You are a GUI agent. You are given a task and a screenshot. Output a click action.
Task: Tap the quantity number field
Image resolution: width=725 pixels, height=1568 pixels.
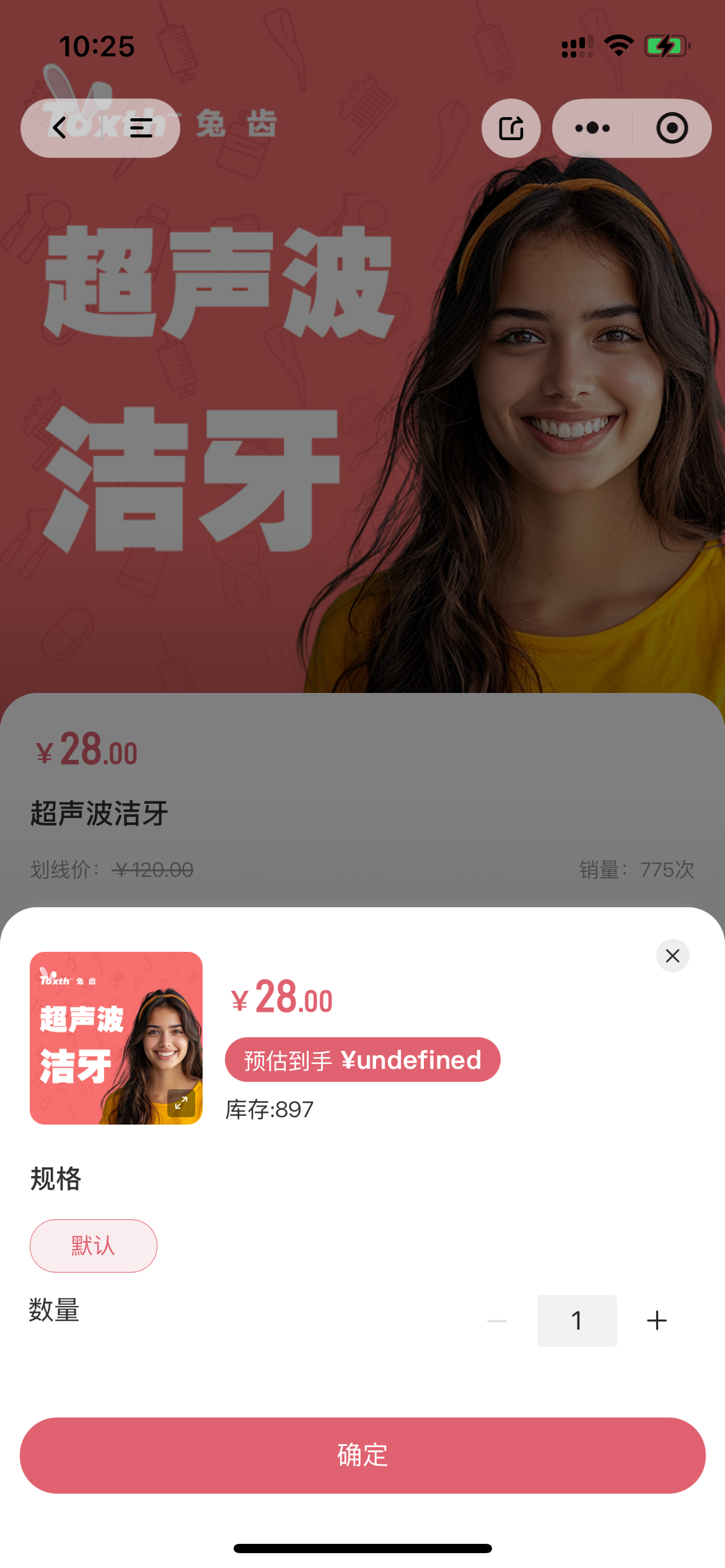pos(576,1320)
